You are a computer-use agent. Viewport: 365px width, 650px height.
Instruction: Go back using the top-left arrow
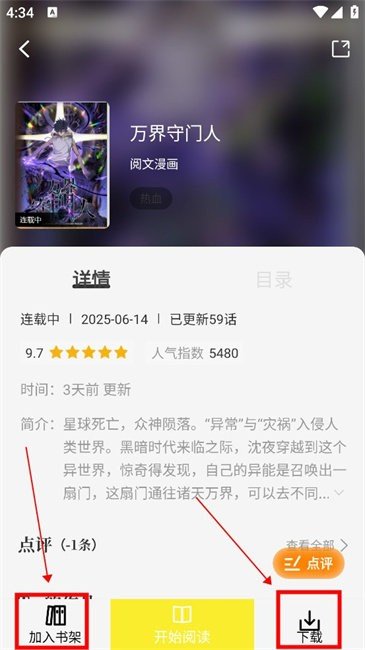pyautogui.click(x=24, y=49)
